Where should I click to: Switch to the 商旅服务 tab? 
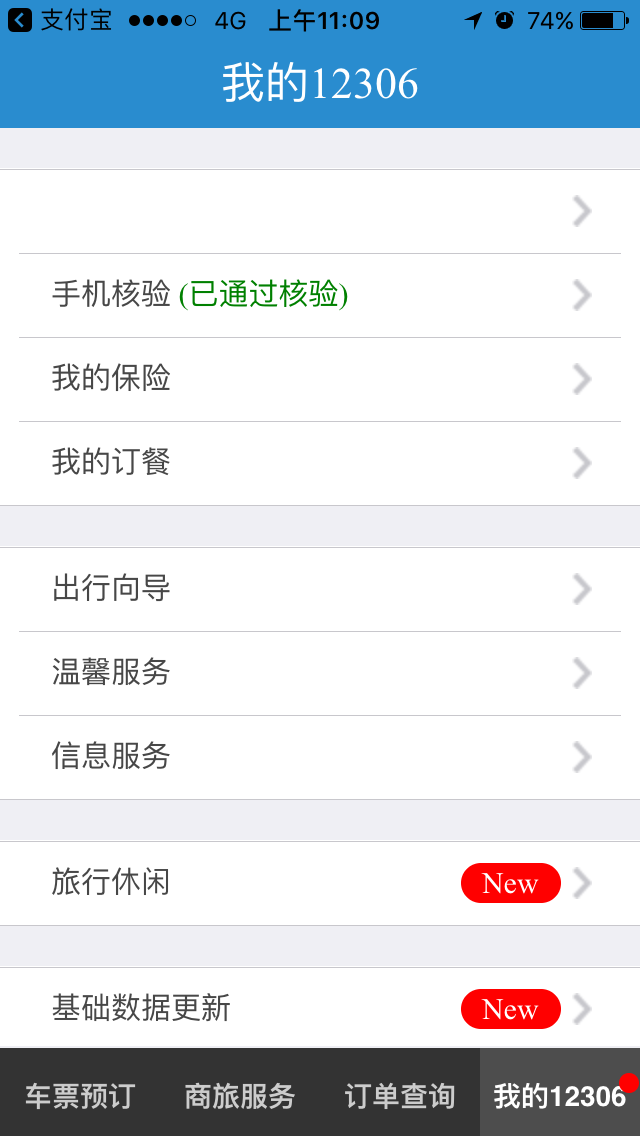click(240, 1096)
